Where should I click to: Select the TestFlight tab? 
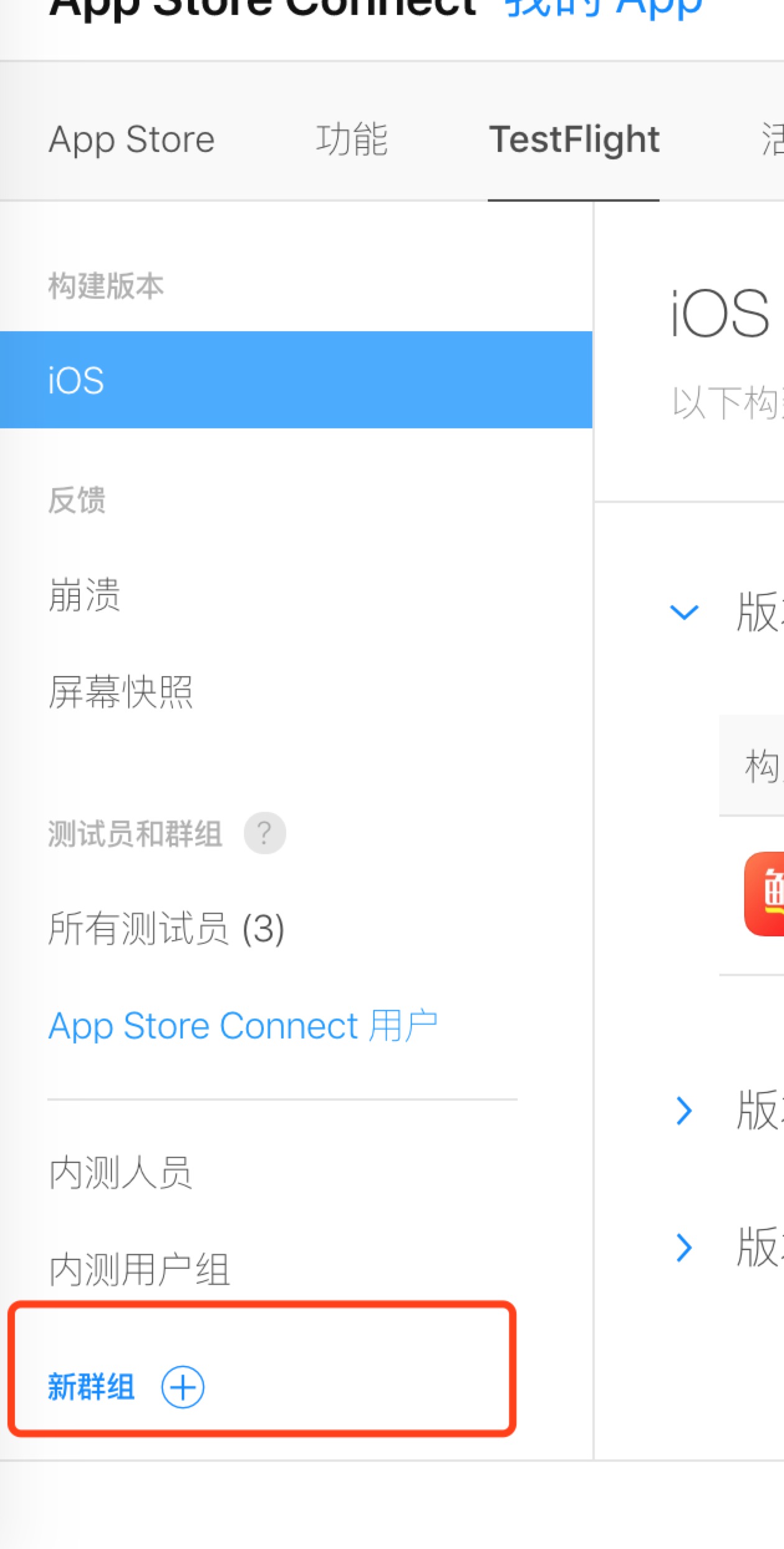coord(574,139)
